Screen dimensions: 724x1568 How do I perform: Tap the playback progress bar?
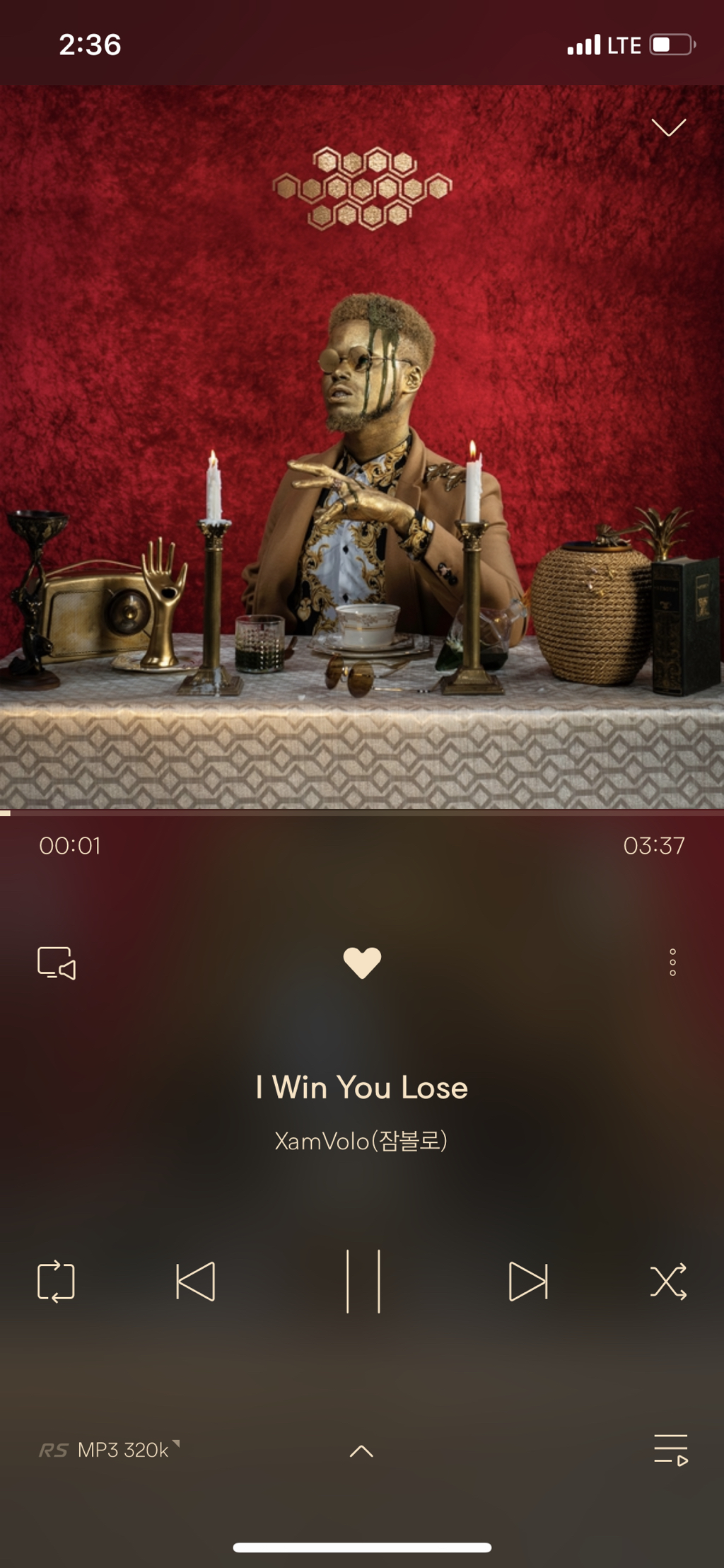[362, 813]
